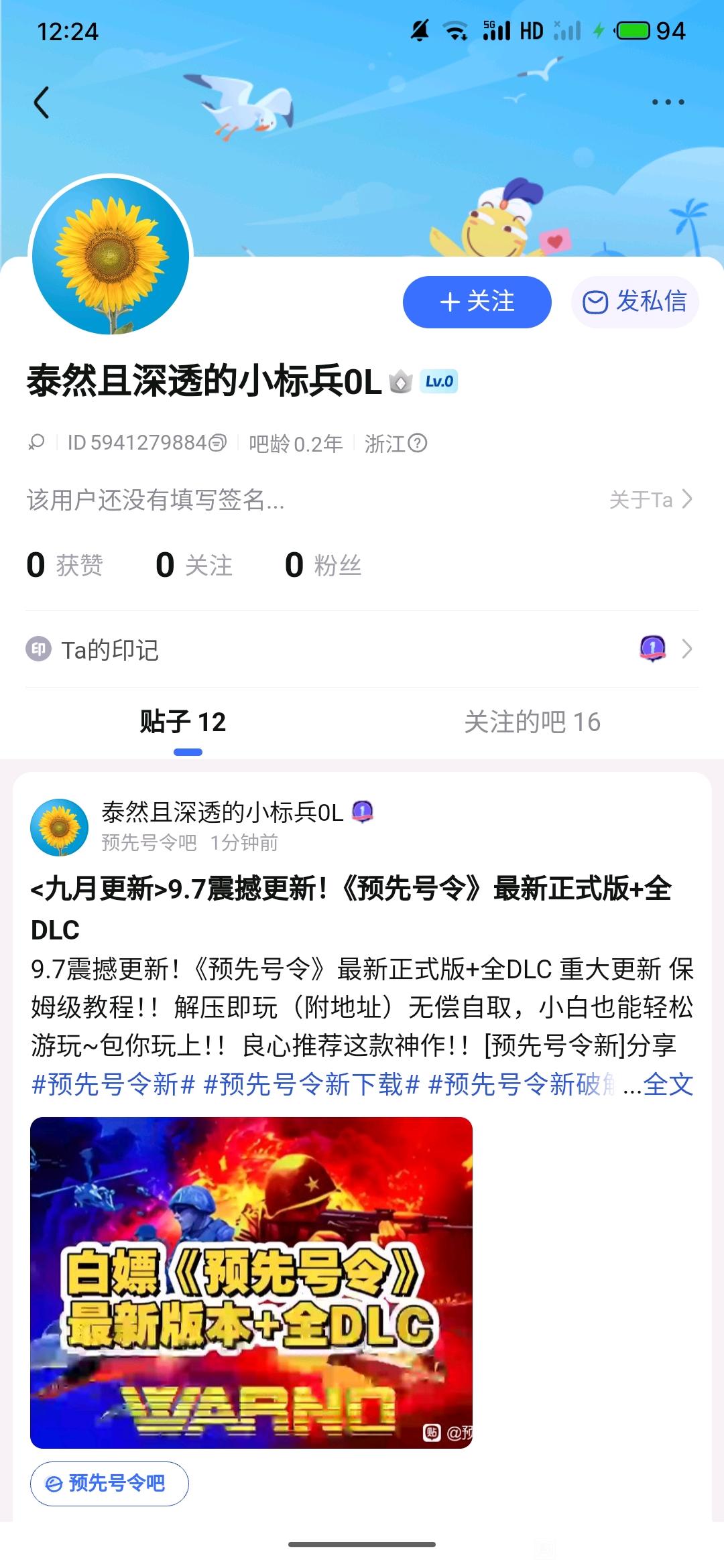
Task: Open the Ta的印记 row
Action: 362,649
